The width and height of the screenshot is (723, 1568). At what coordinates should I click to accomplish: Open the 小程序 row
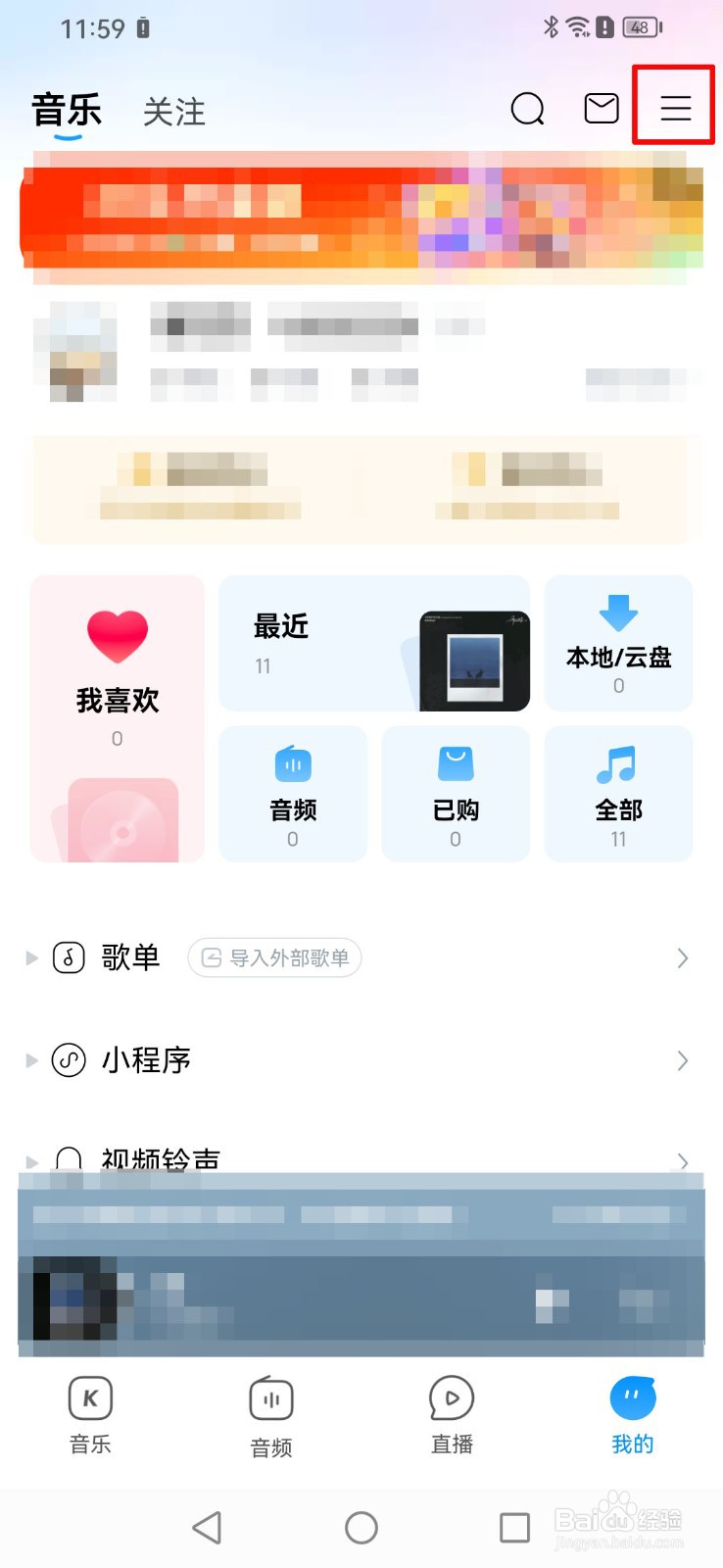point(147,1060)
